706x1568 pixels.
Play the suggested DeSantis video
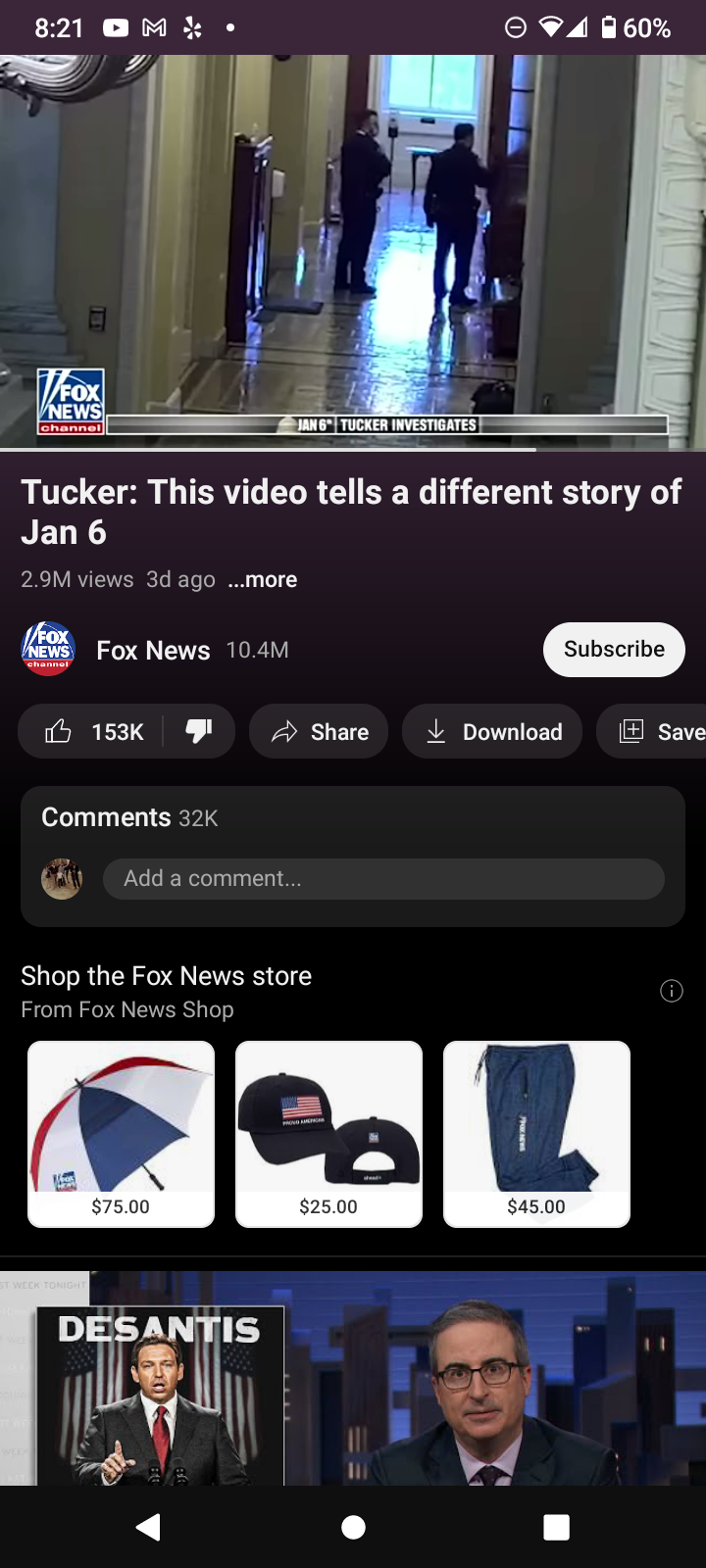tap(353, 1377)
